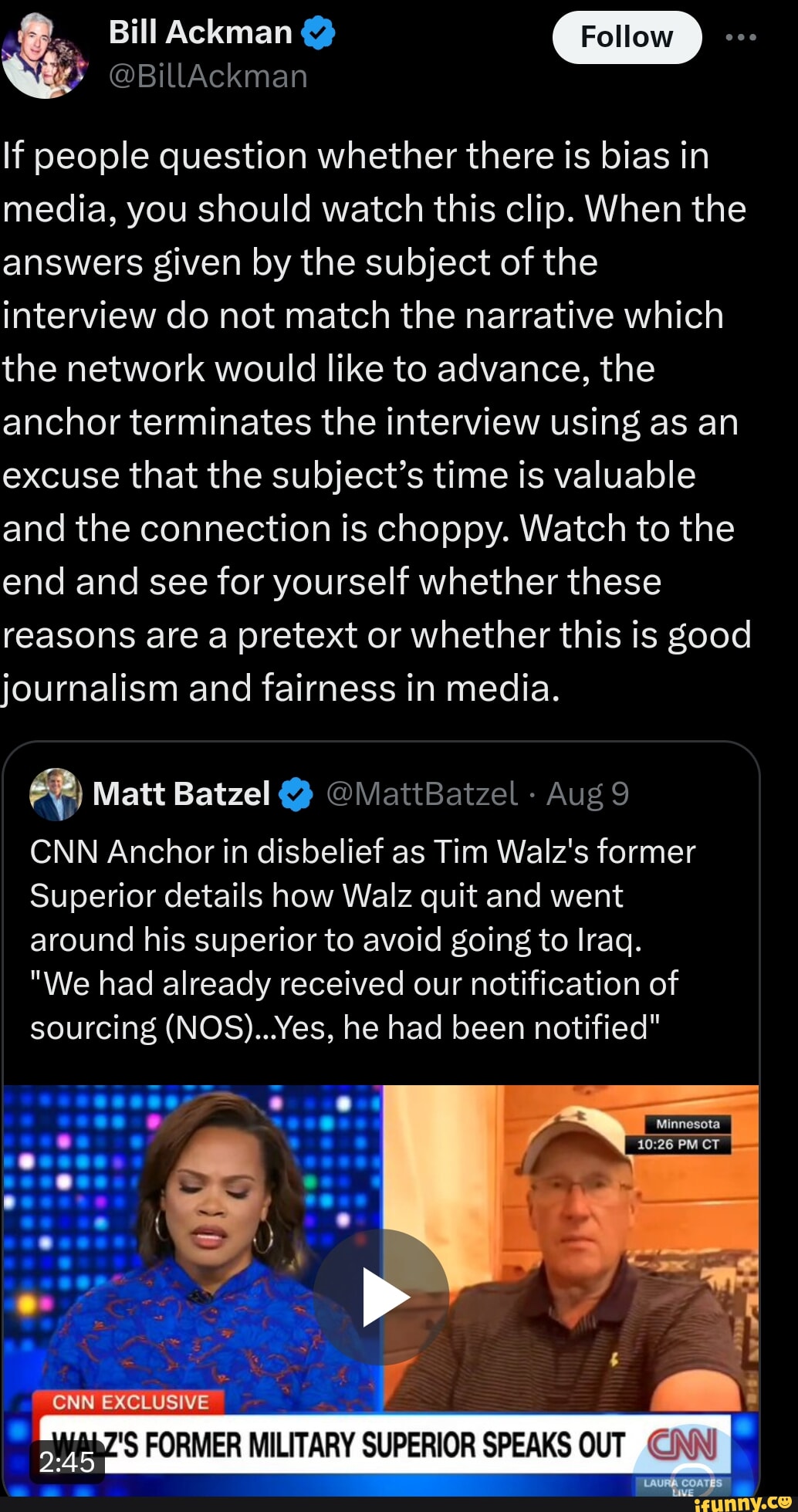Image resolution: width=798 pixels, height=1512 pixels.
Task: Follow Bill Ackman
Action: [x=626, y=37]
